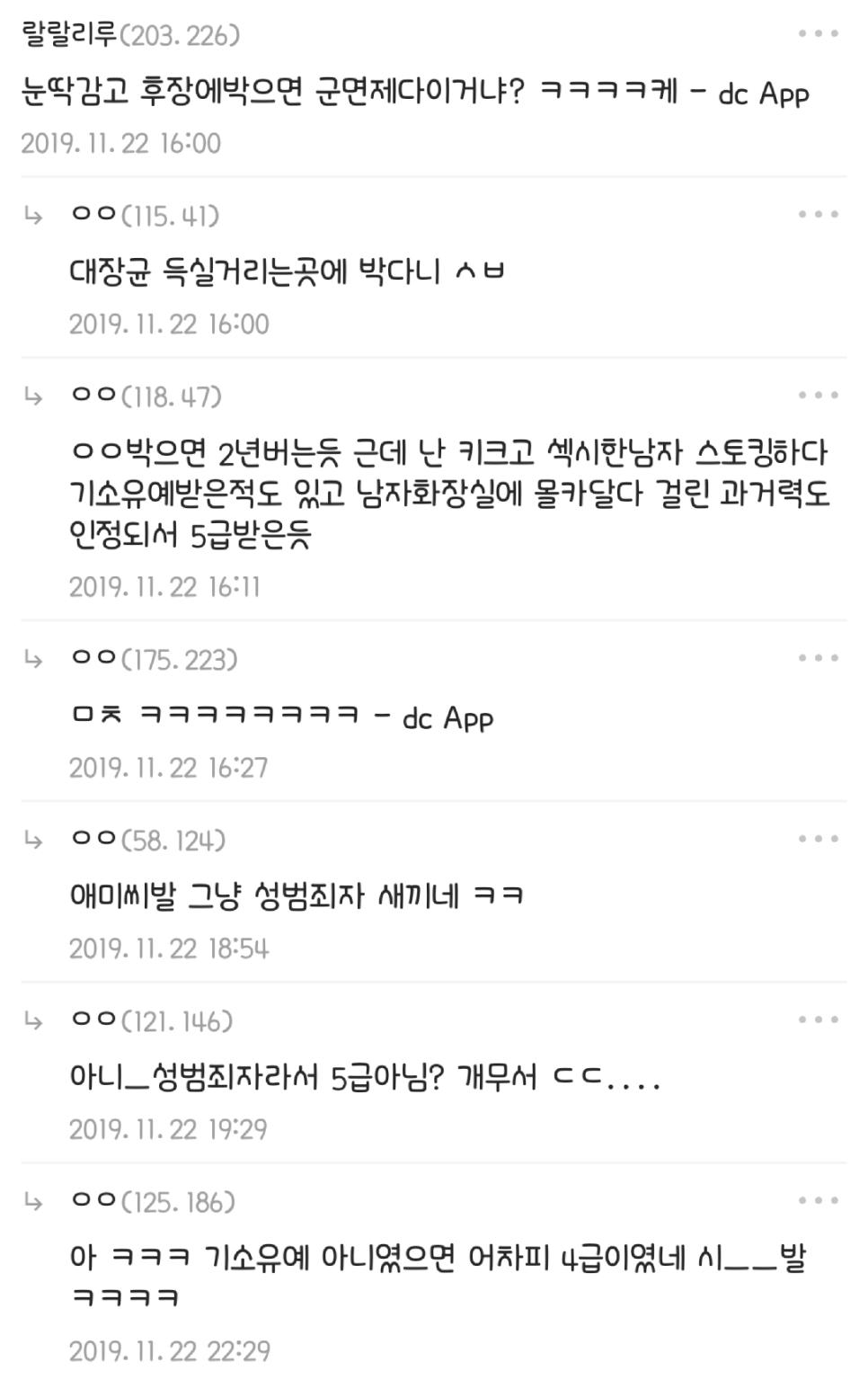Tap more options on the ㅇㅇ(121.146) reply
This screenshot has width=868, height=1380.
click(818, 1019)
